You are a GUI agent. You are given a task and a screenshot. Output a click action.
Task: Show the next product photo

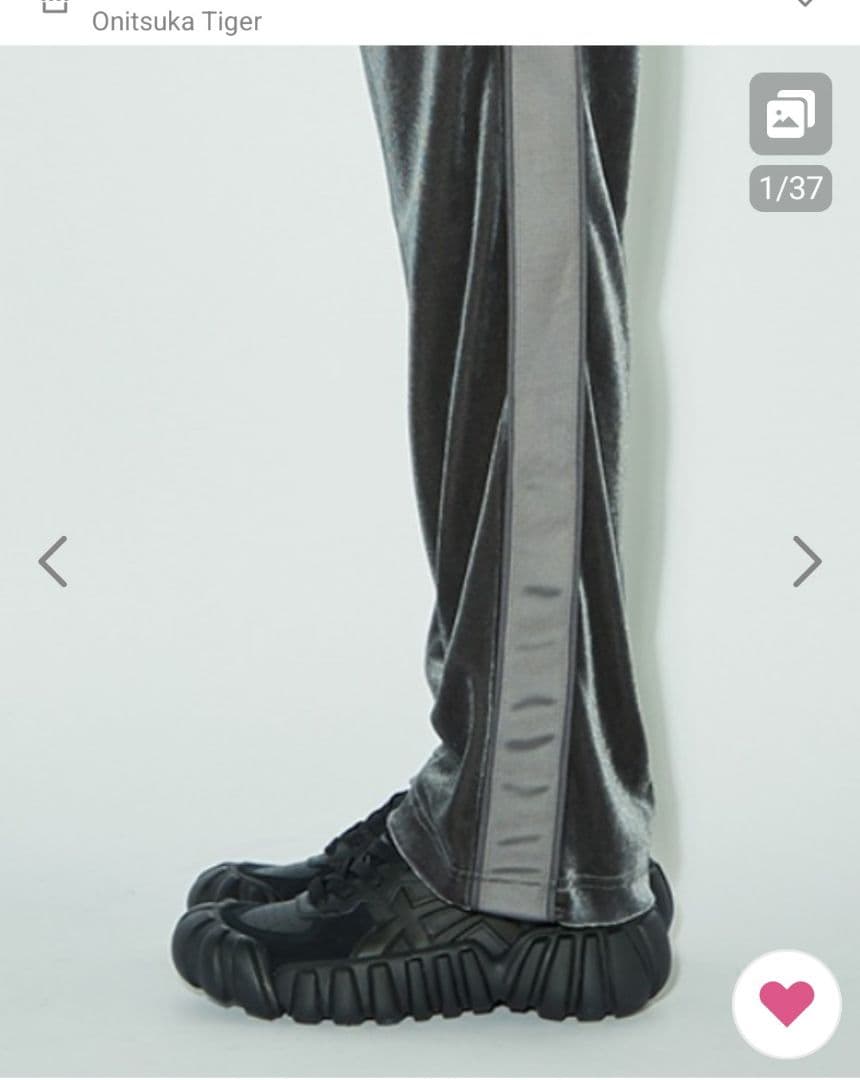pos(806,561)
